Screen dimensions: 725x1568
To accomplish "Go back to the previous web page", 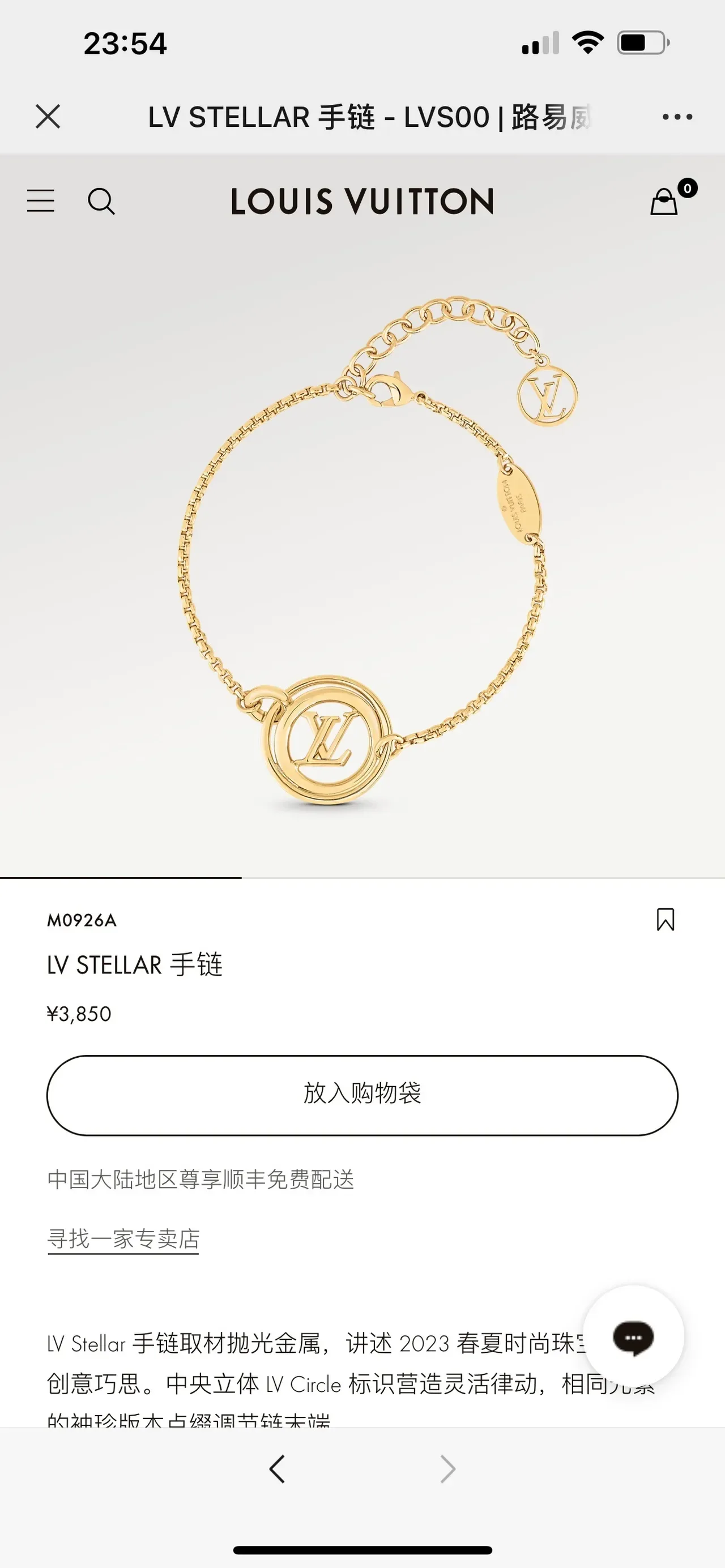I will 277,1469.
